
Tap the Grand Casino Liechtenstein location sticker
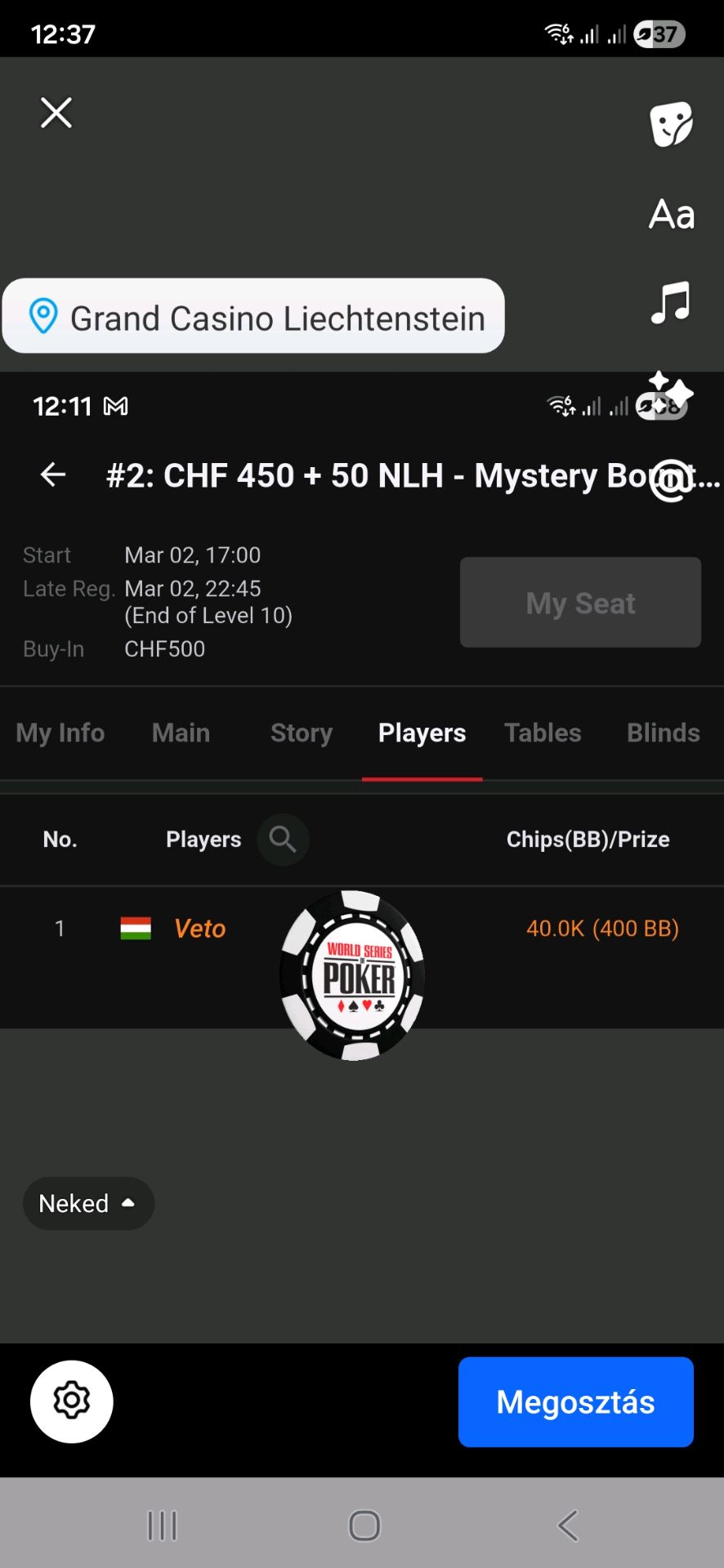(254, 317)
